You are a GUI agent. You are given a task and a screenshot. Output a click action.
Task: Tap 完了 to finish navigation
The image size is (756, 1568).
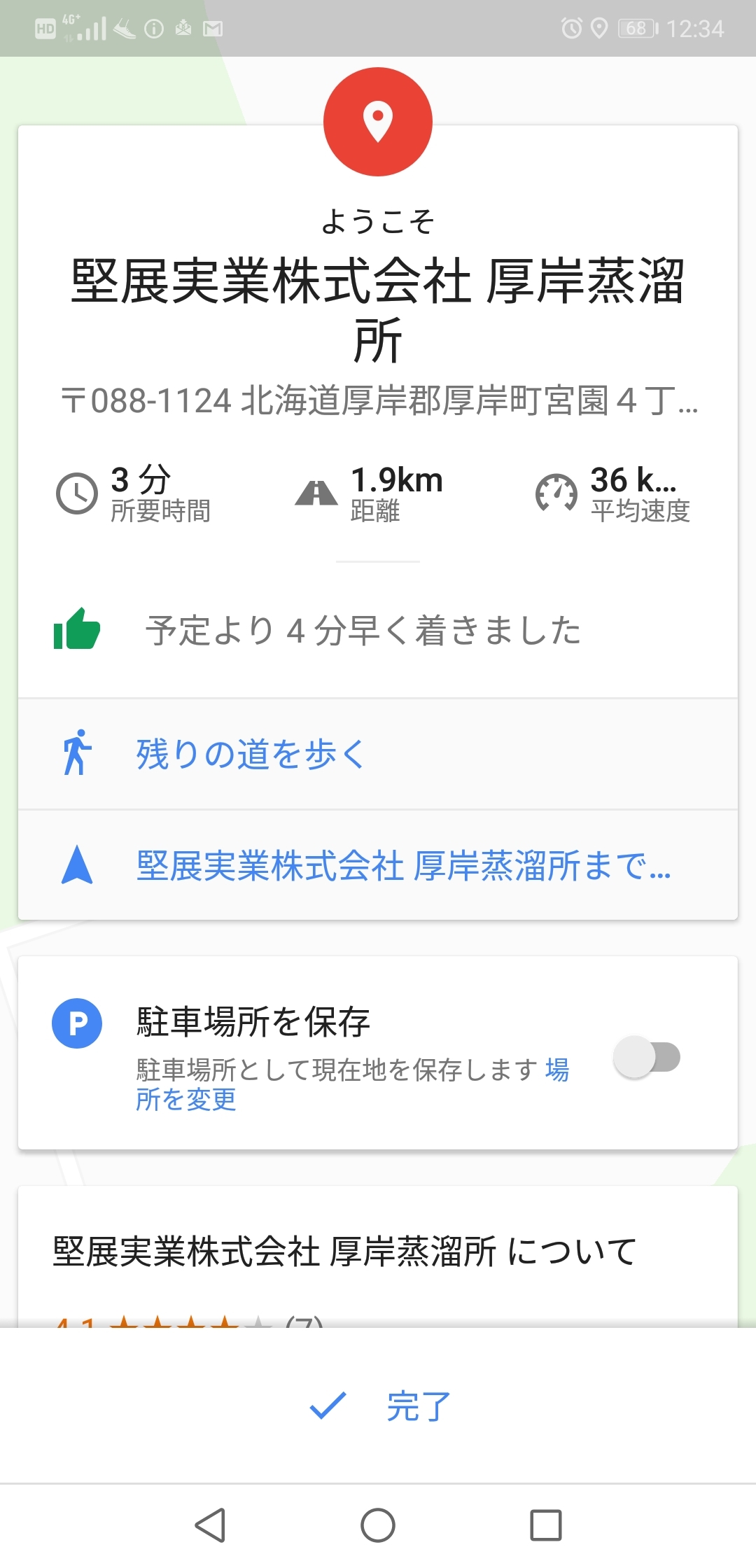coord(378,1406)
